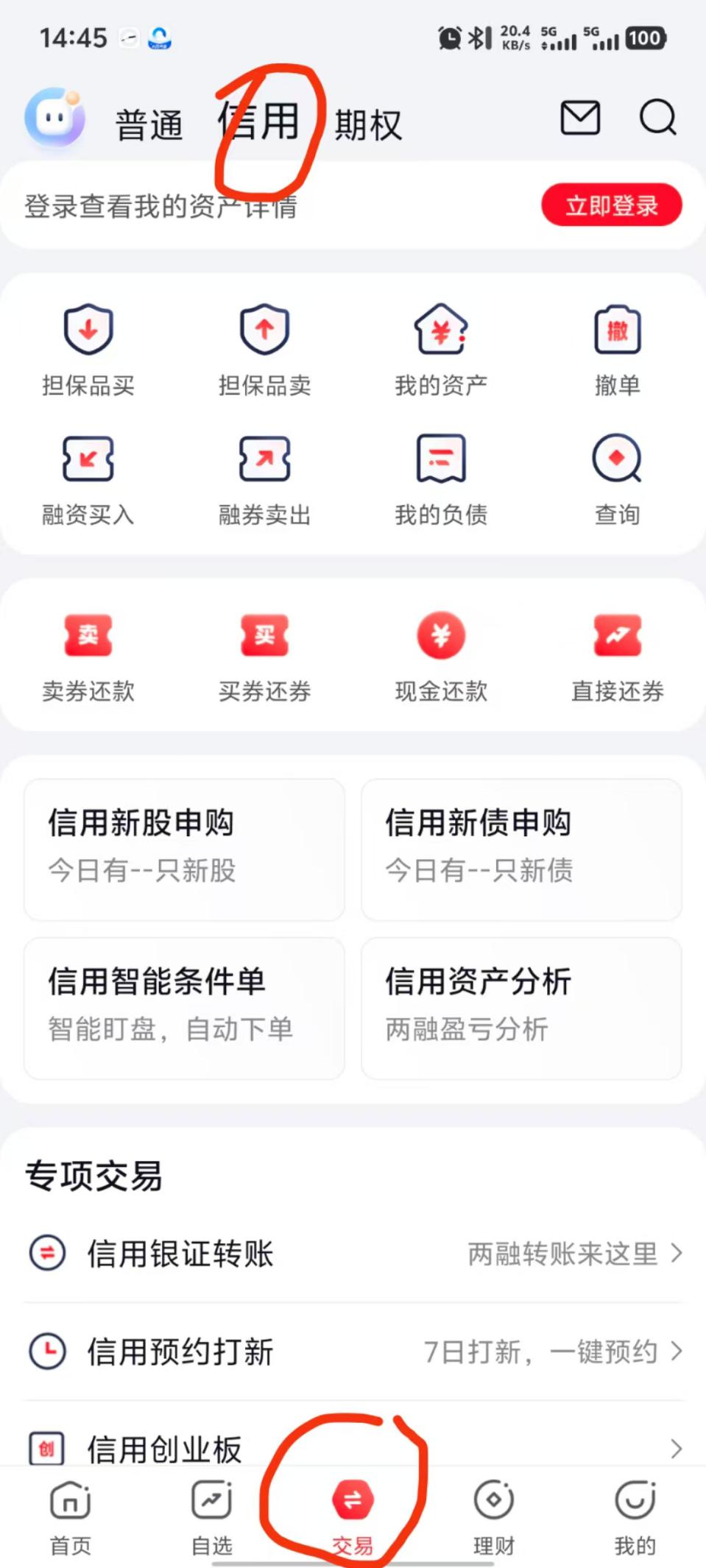Image resolution: width=706 pixels, height=1568 pixels.
Task: Open 撤单 to cancel orders
Action: point(618,350)
